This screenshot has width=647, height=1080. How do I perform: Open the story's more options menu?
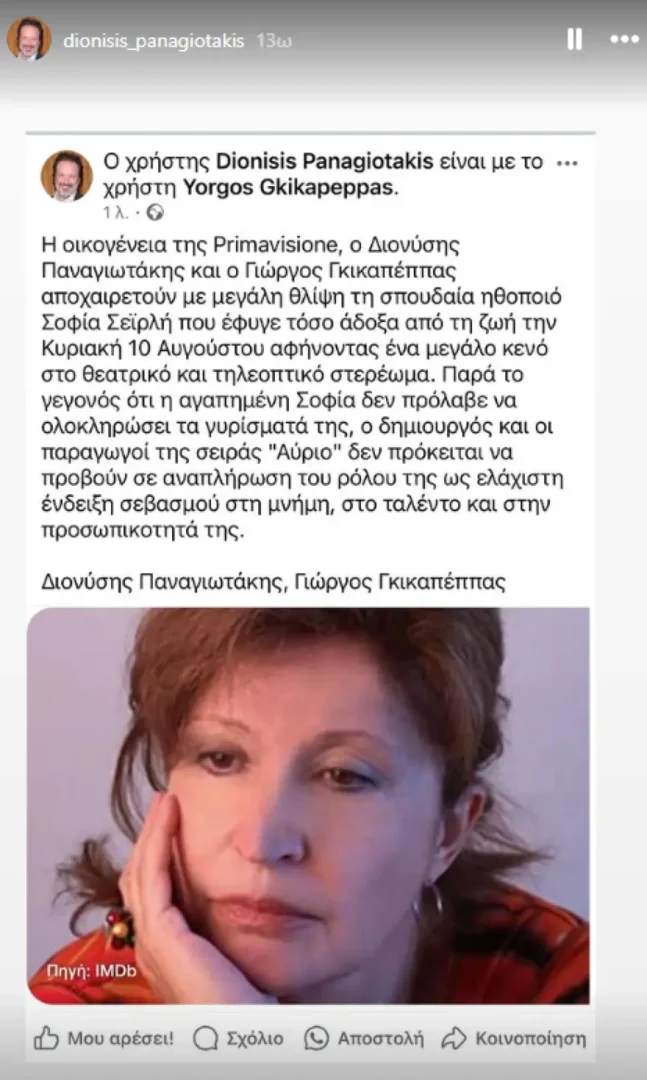click(624, 39)
